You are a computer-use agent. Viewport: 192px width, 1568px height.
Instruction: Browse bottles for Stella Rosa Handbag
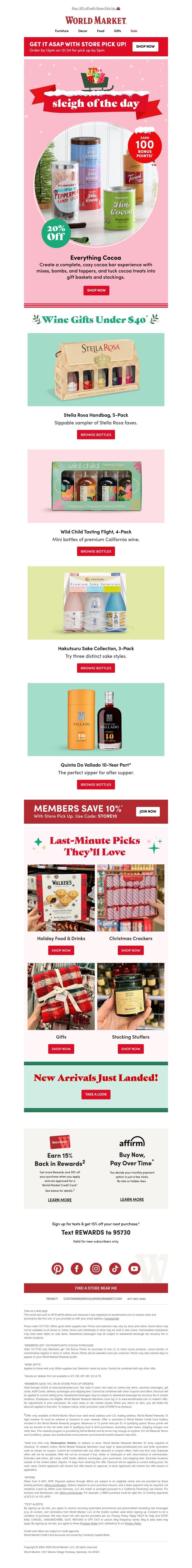(96, 435)
